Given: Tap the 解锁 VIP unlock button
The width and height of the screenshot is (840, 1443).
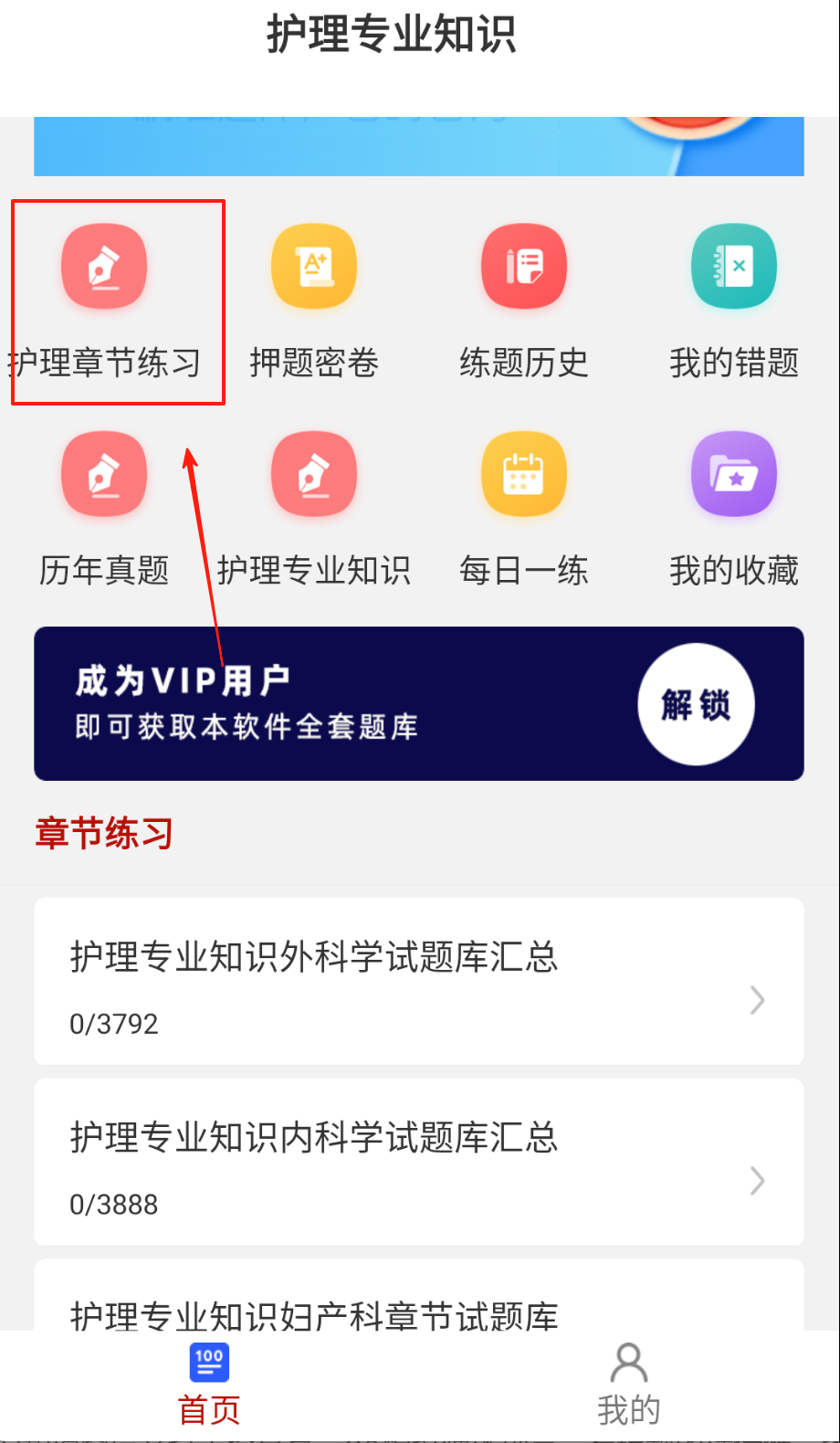Looking at the screenshot, I should pos(696,704).
